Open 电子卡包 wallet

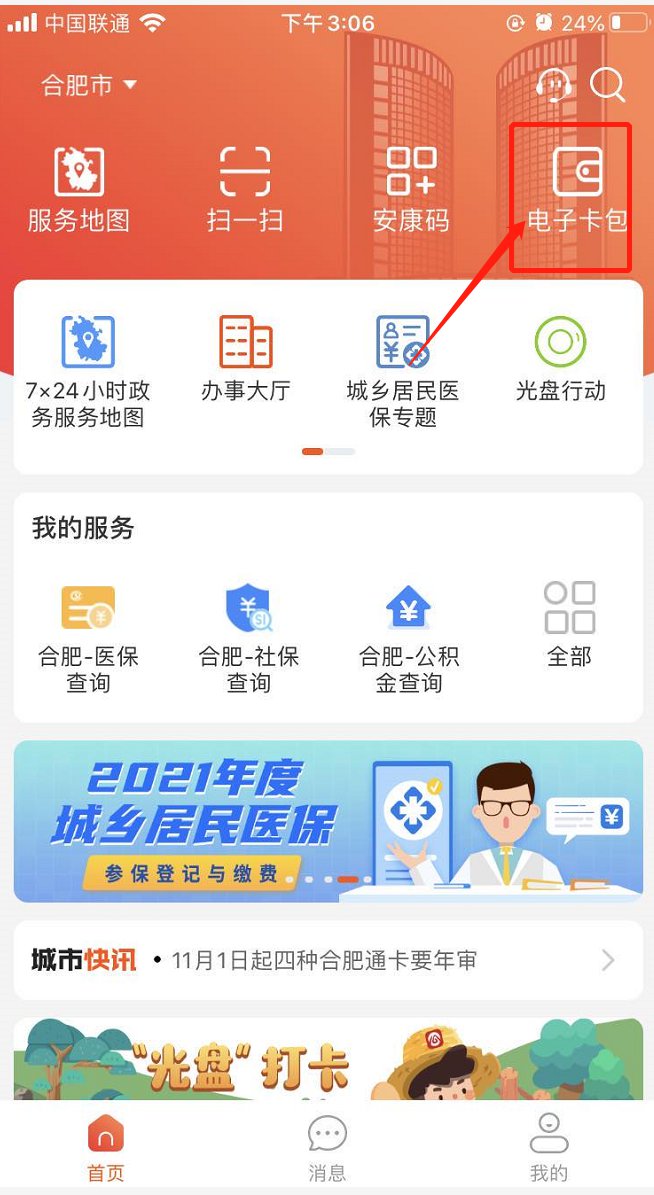576,189
